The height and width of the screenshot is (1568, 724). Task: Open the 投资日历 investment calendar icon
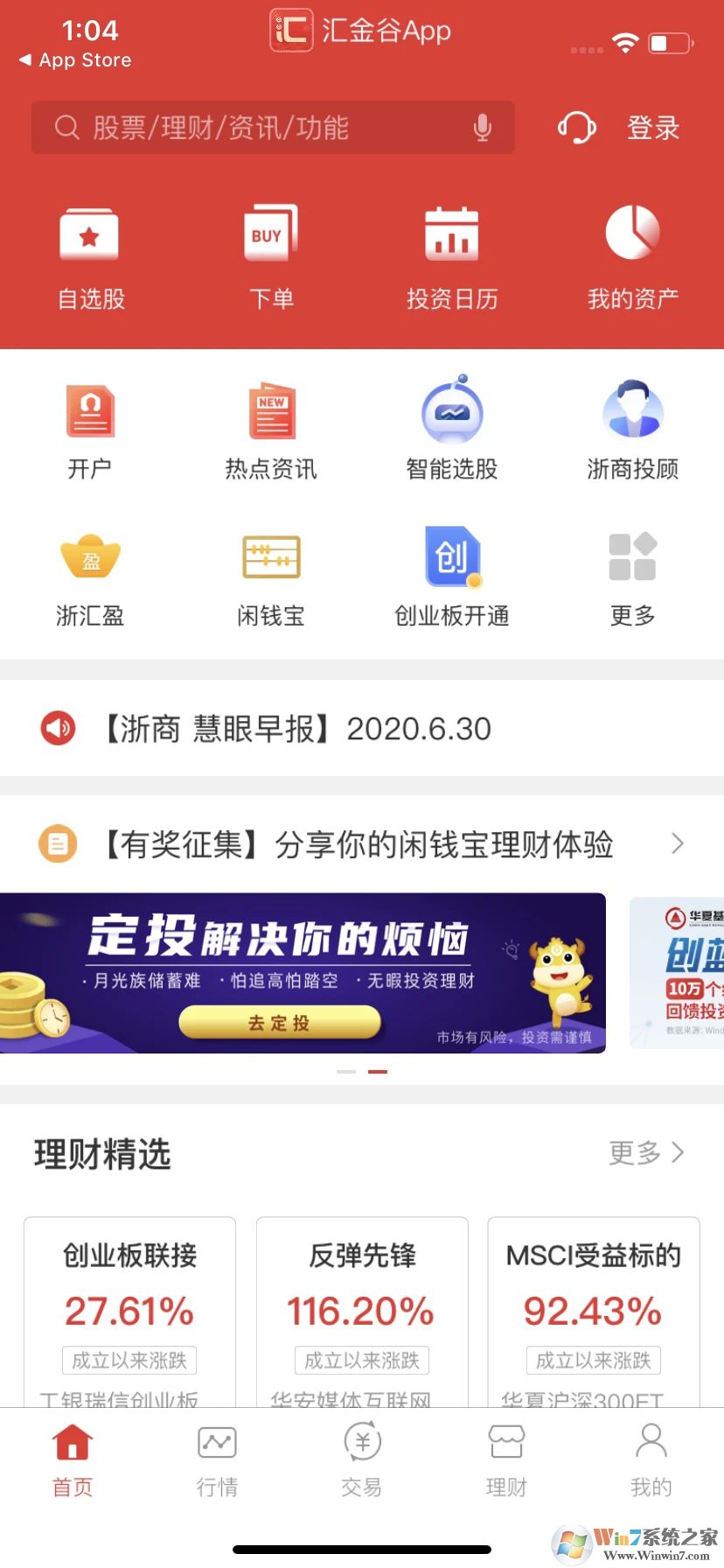452,254
